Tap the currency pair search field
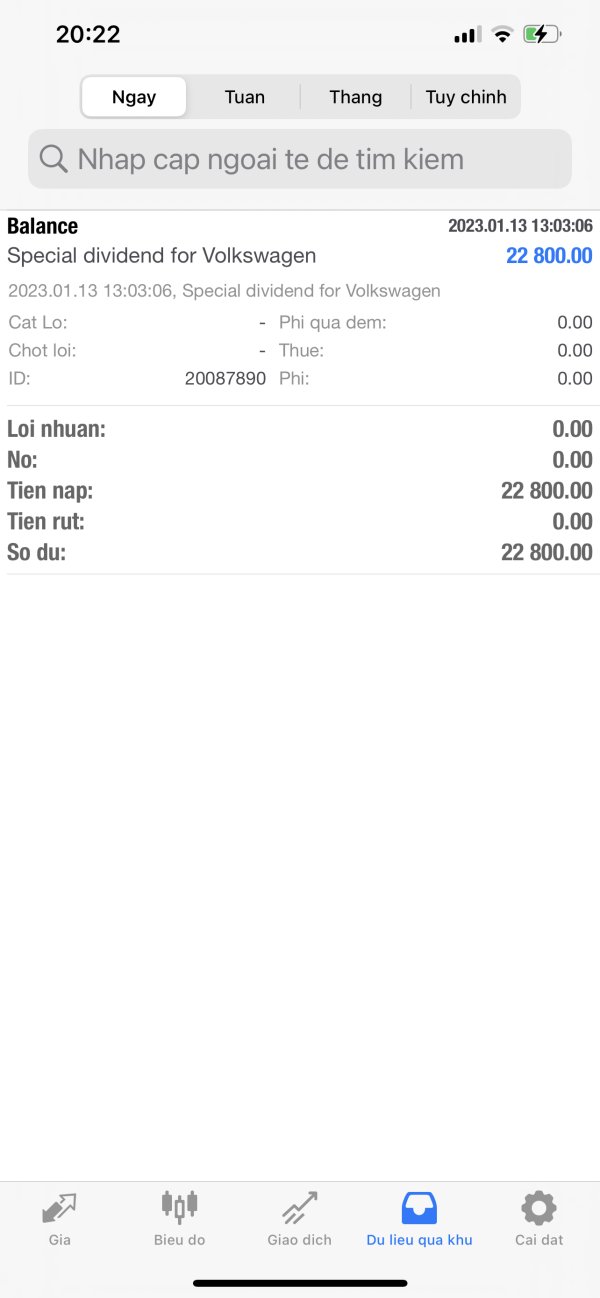 300,159
